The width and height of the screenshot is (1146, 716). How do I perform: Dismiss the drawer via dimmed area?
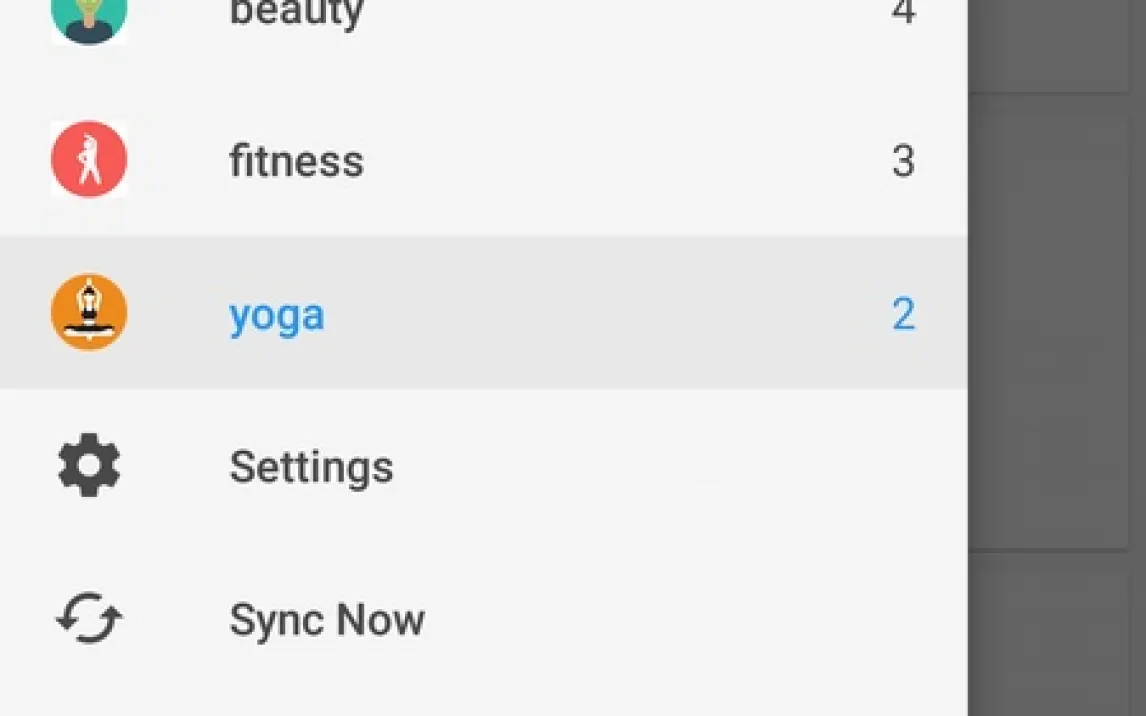(x=1057, y=330)
